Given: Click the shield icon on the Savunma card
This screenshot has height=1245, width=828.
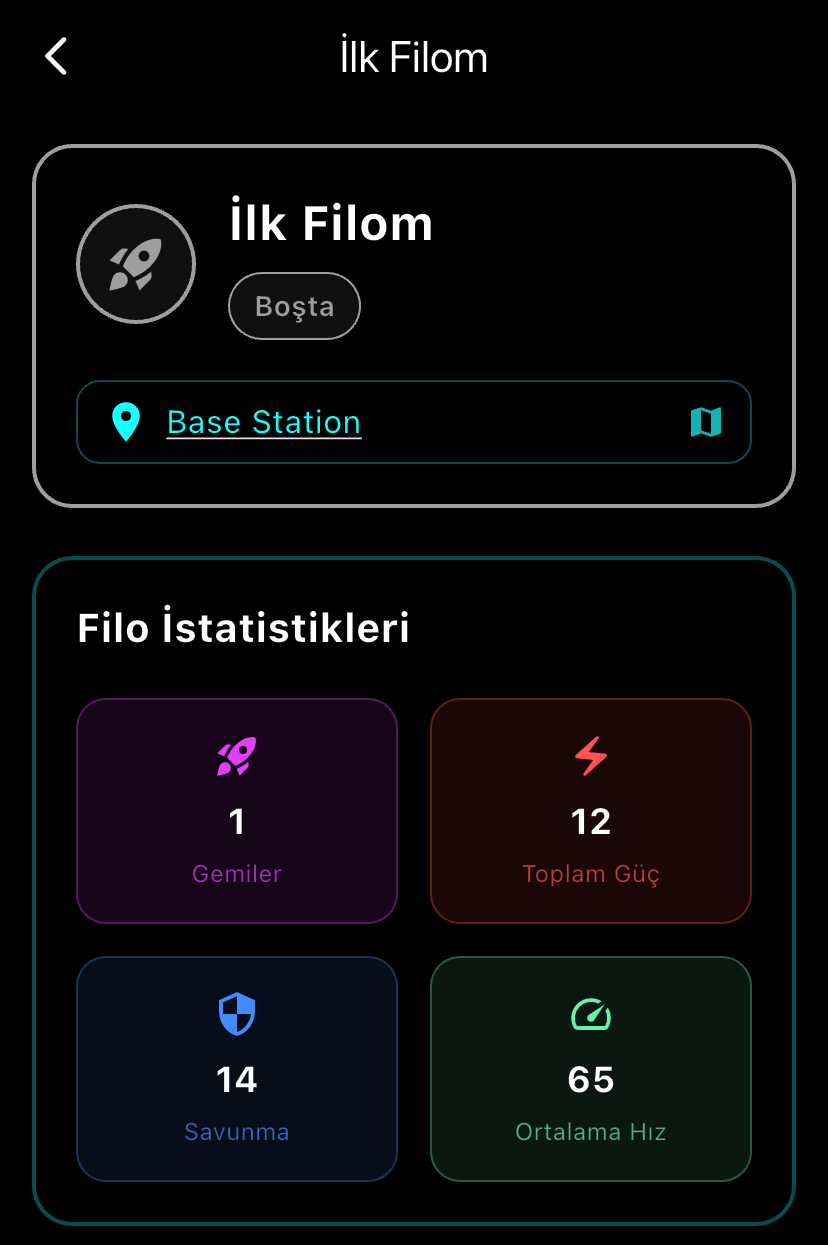Looking at the screenshot, I should click(x=236, y=1015).
